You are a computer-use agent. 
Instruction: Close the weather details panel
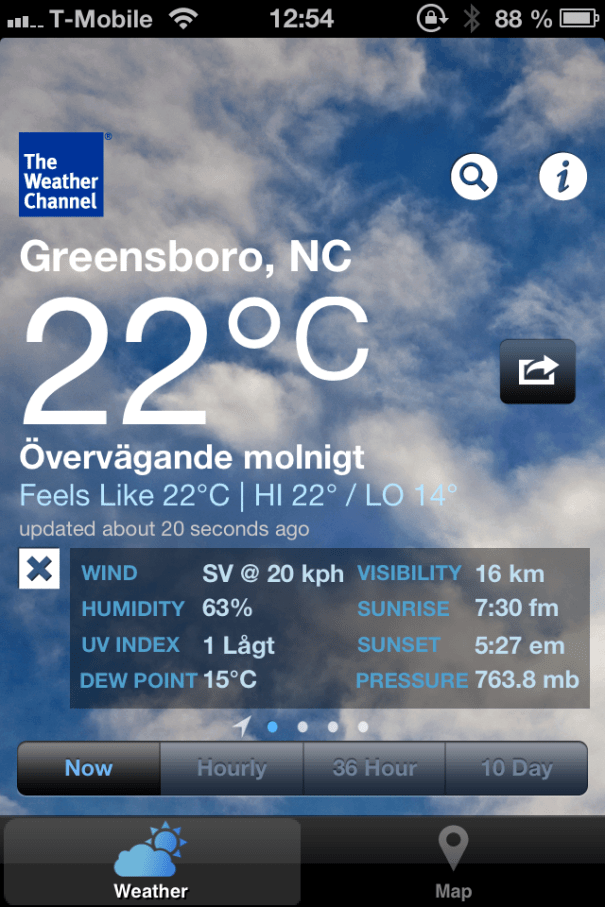point(38,569)
